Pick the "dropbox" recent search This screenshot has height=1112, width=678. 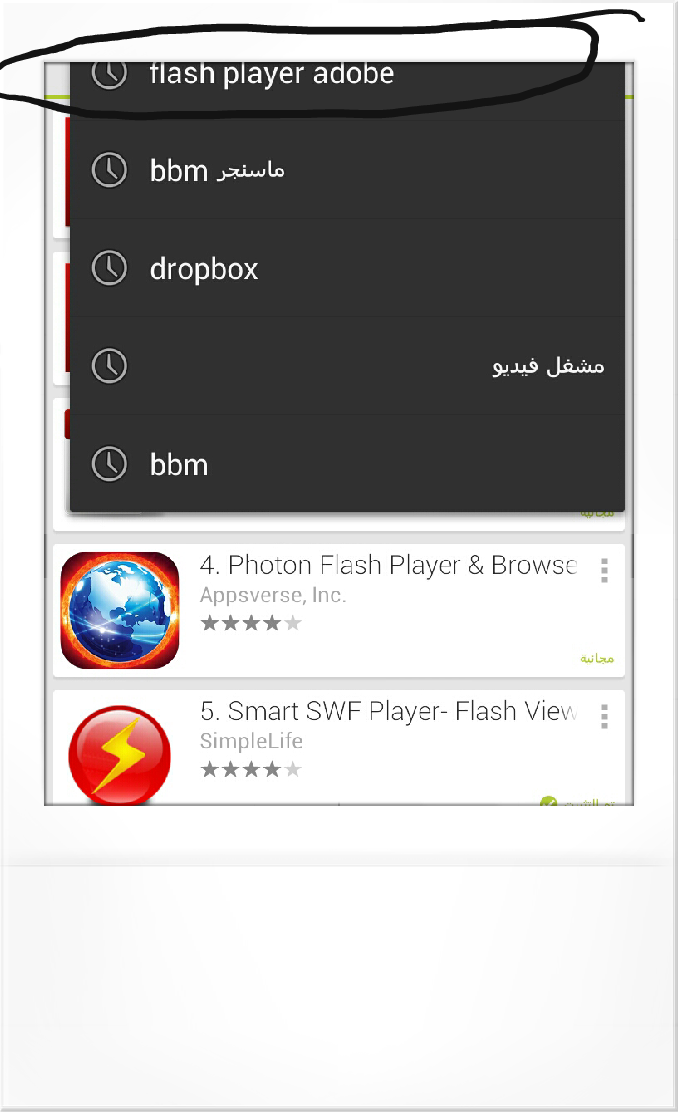pos(347,268)
